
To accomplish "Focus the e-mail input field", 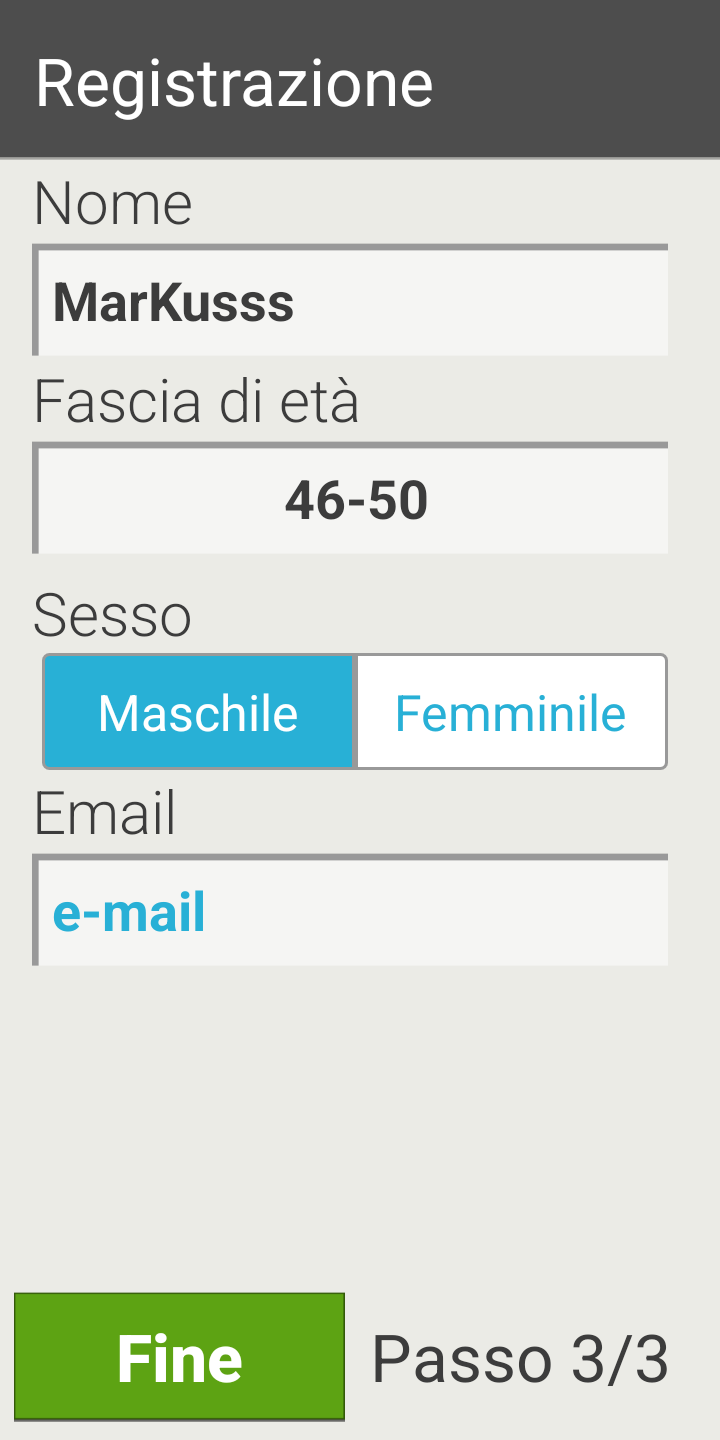I will pos(350,910).
